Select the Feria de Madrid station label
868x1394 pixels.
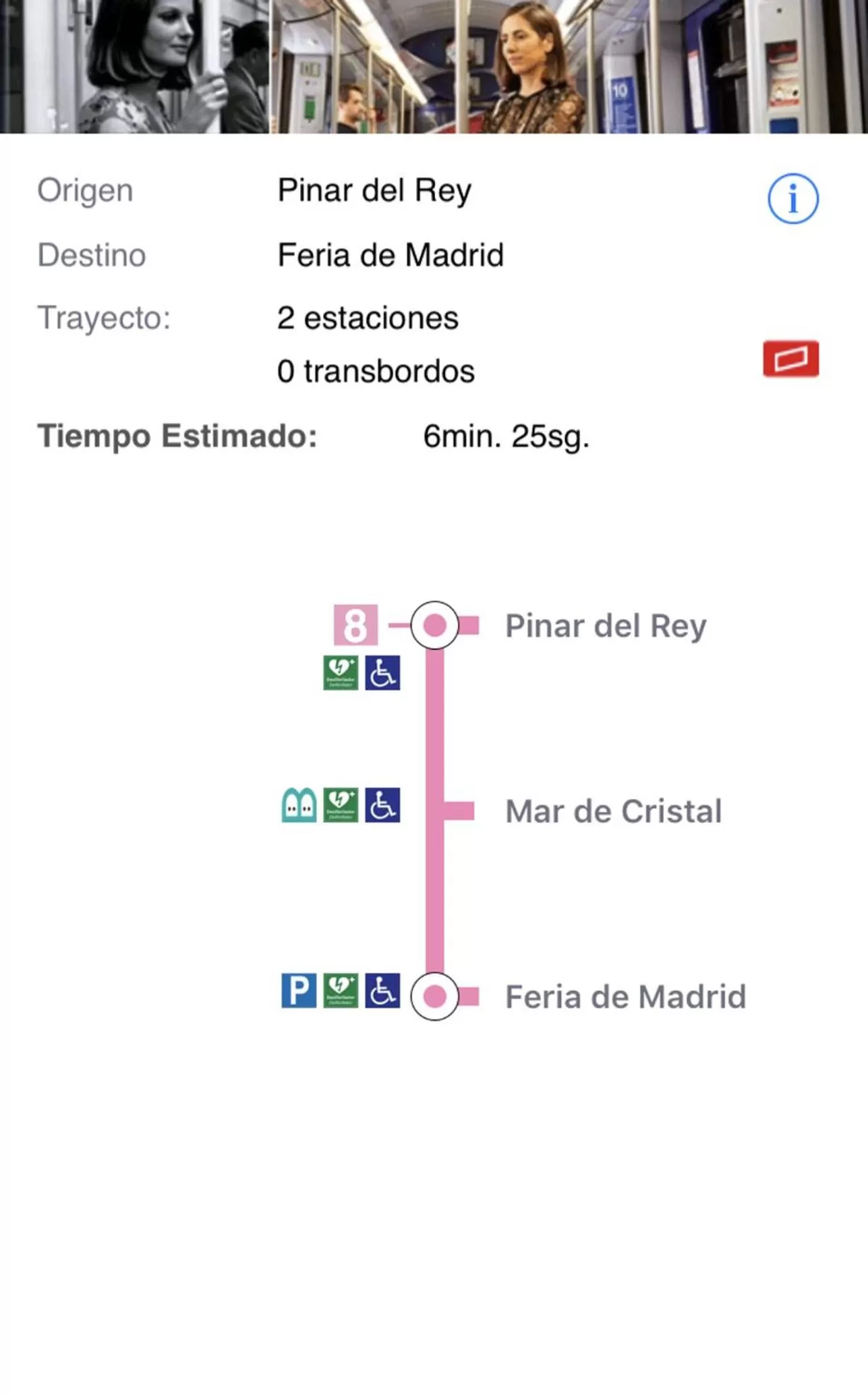pyautogui.click(x=625, y=996)
